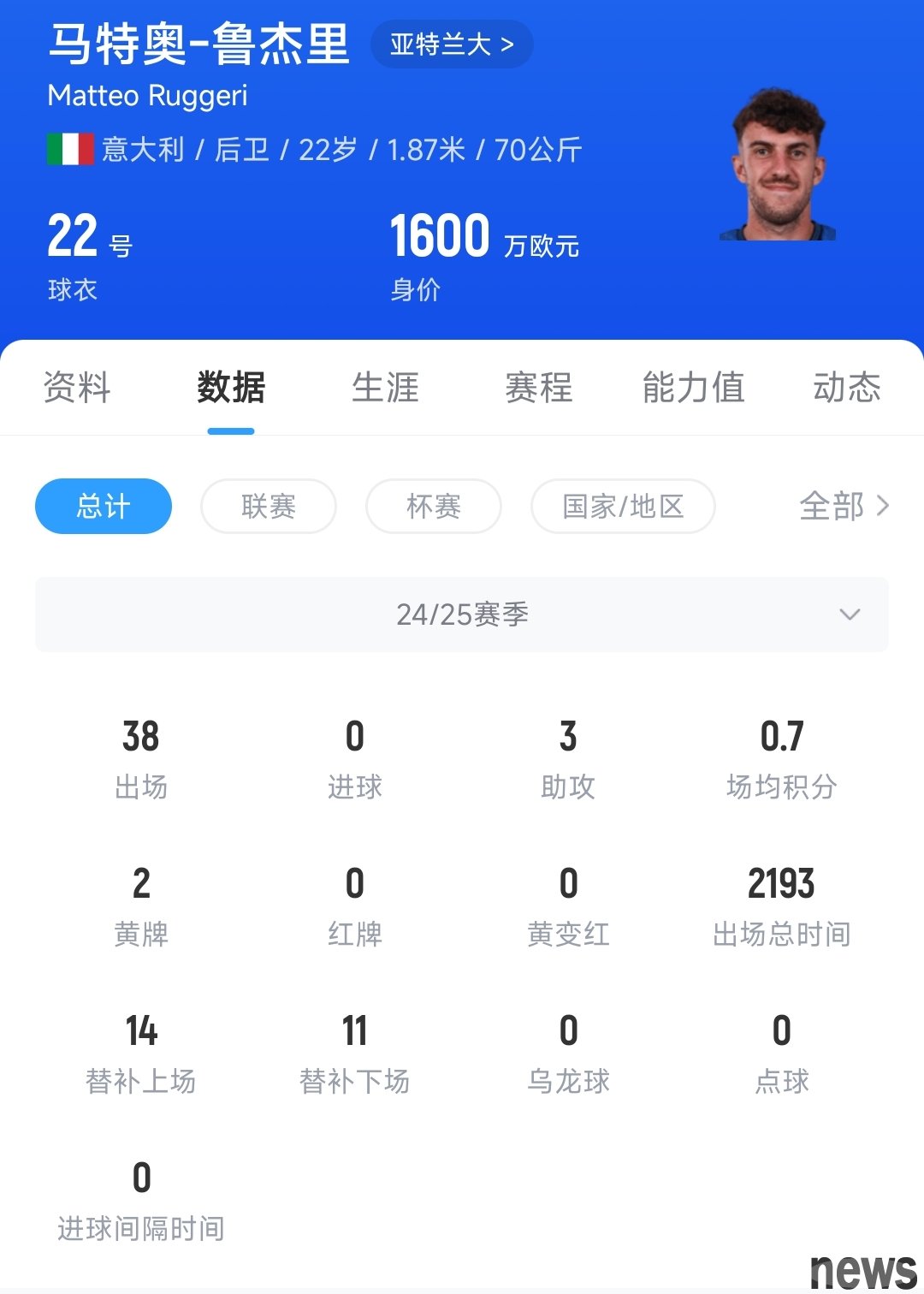924x1294 pixels.
Task: Switch to the 动态 tab
Action: point(846,388)
